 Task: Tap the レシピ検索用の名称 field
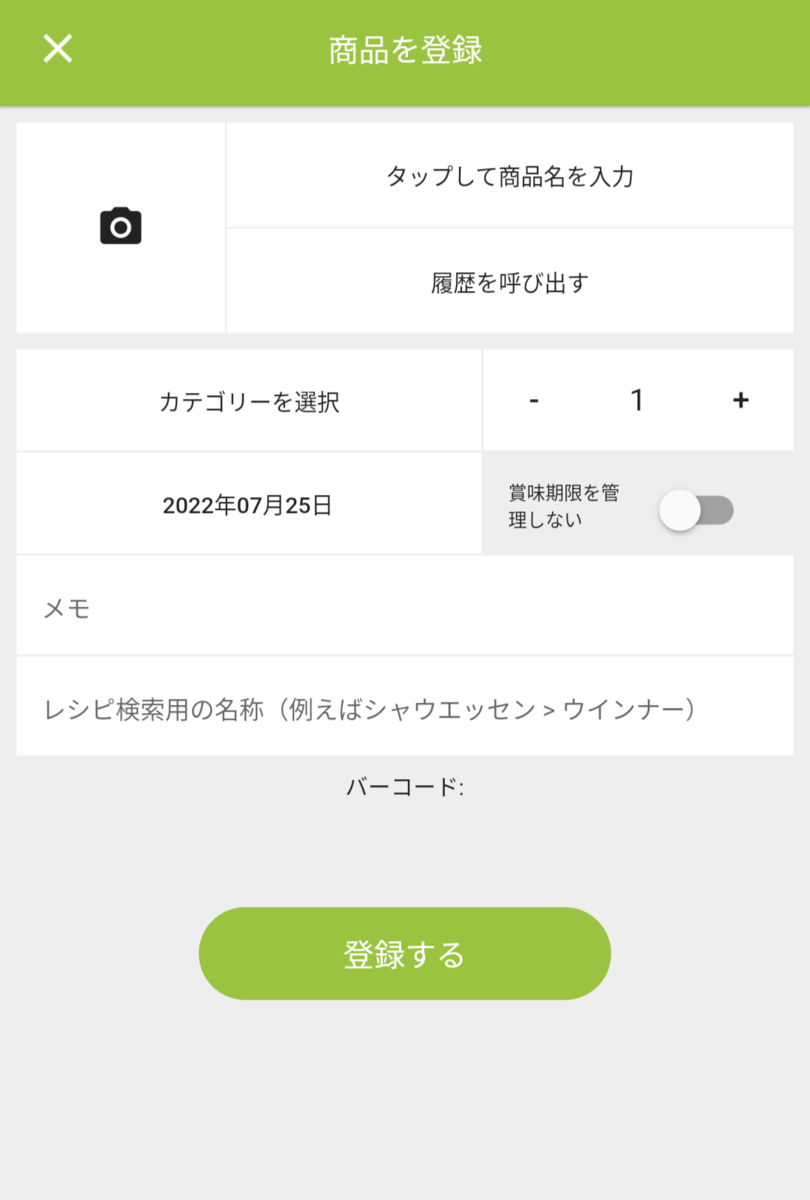coord(405,710)
